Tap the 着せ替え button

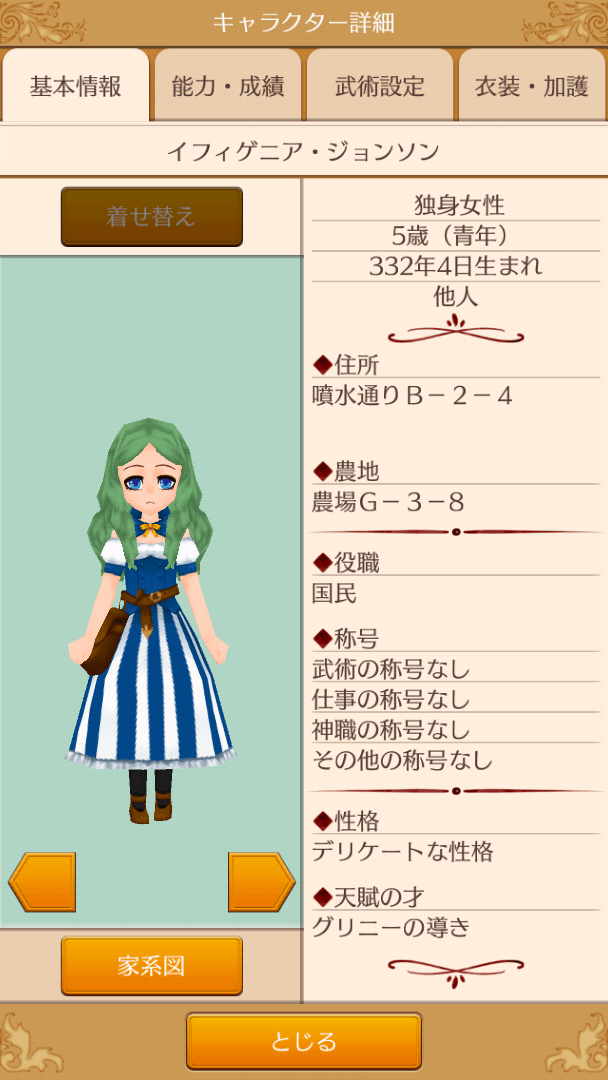[152, 216]
